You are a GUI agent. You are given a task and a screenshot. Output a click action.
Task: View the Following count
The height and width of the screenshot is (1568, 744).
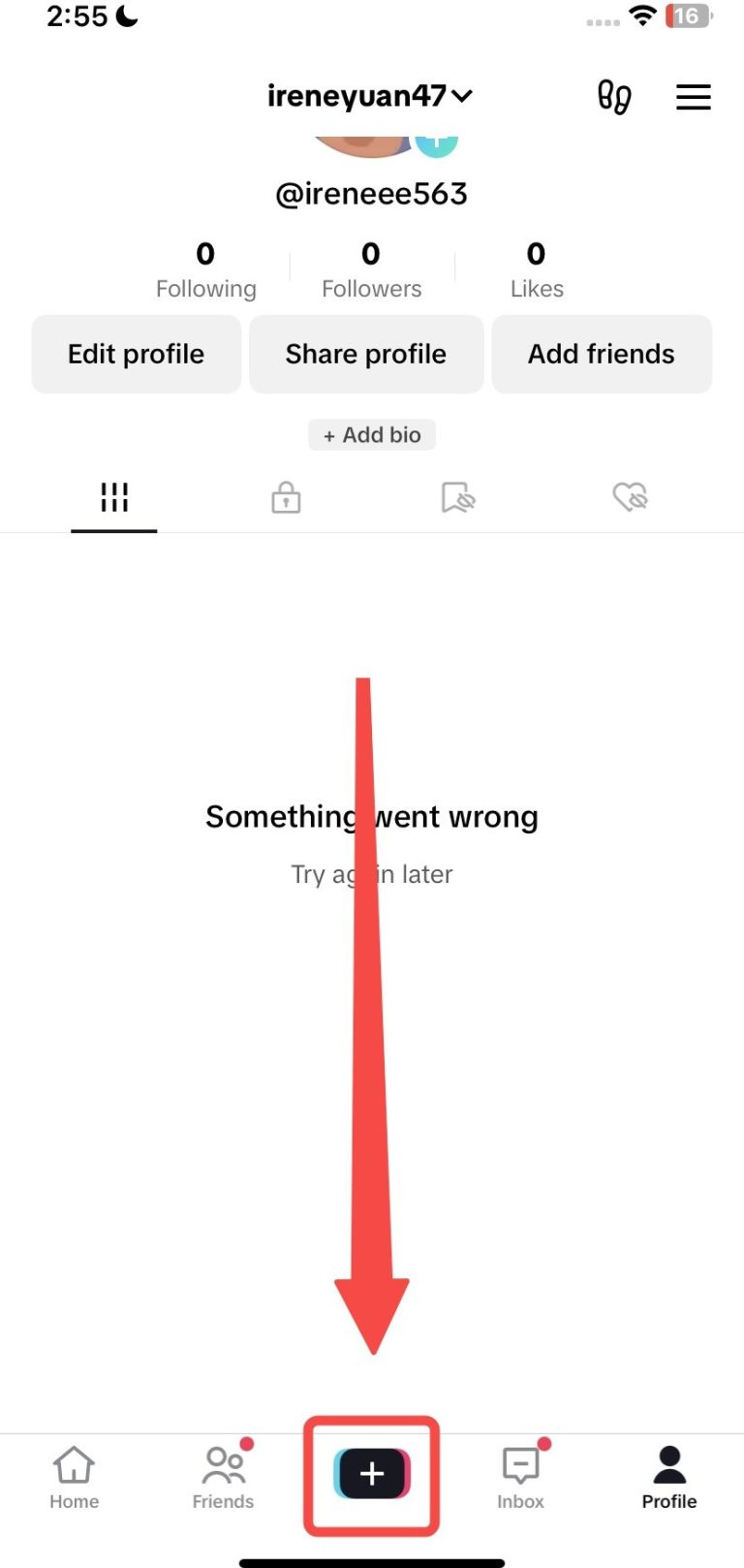(x=205, y=267)
